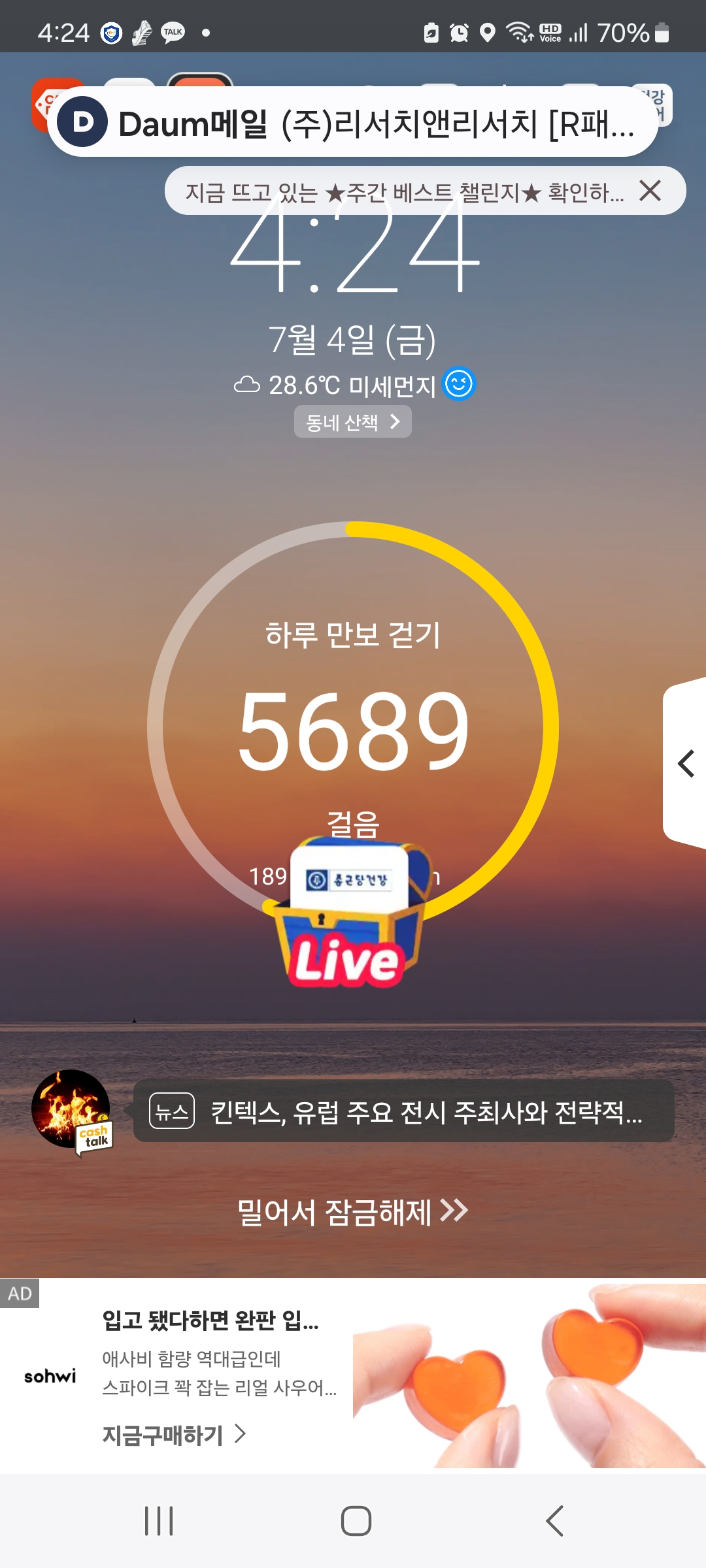The width and height of the screenshot is (706, 1568).
Task: Open the weekly best challenge notice
Action: tap(404, 192)
